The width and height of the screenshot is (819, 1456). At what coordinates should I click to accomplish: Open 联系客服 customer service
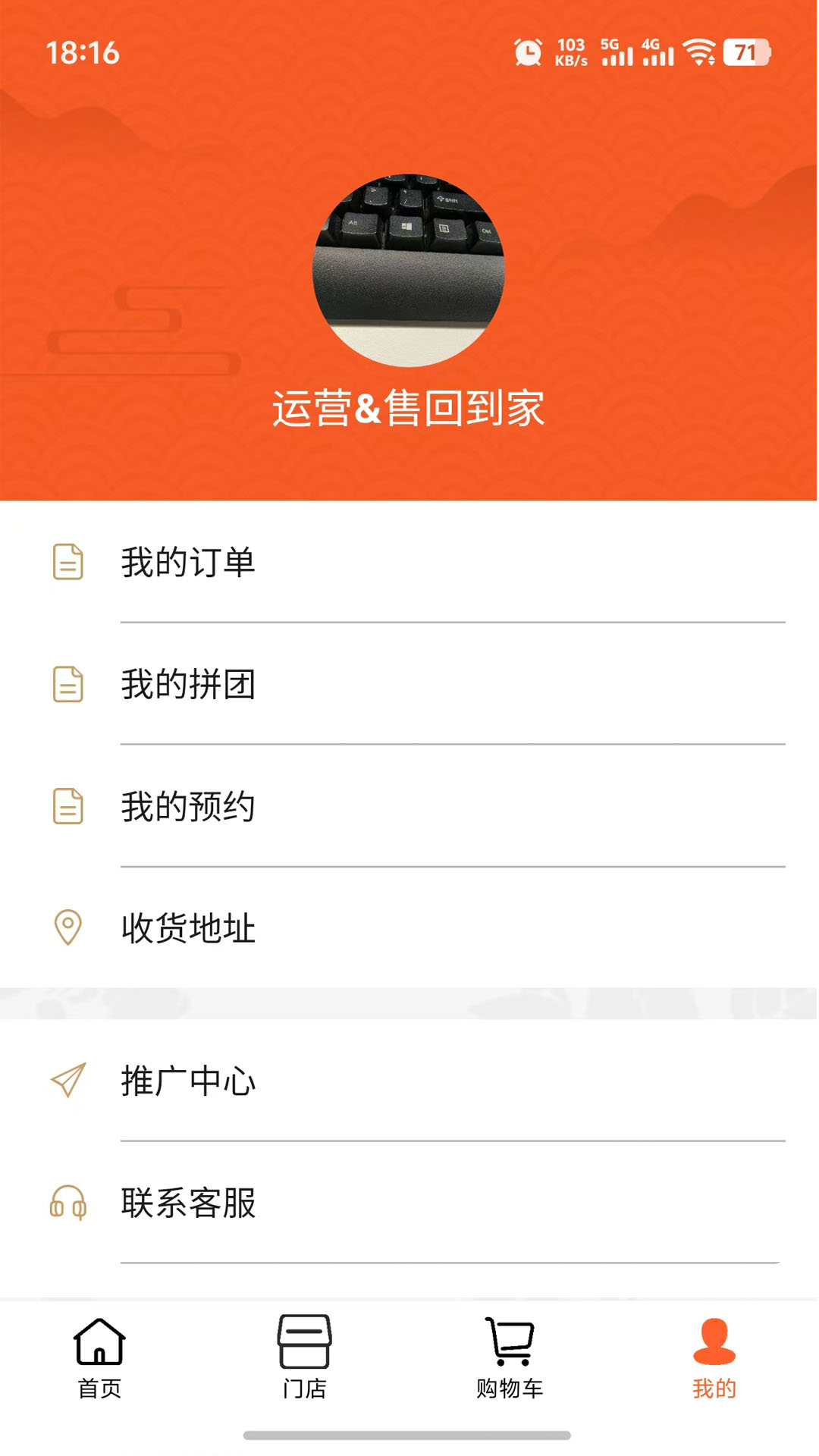point(189,1204)
